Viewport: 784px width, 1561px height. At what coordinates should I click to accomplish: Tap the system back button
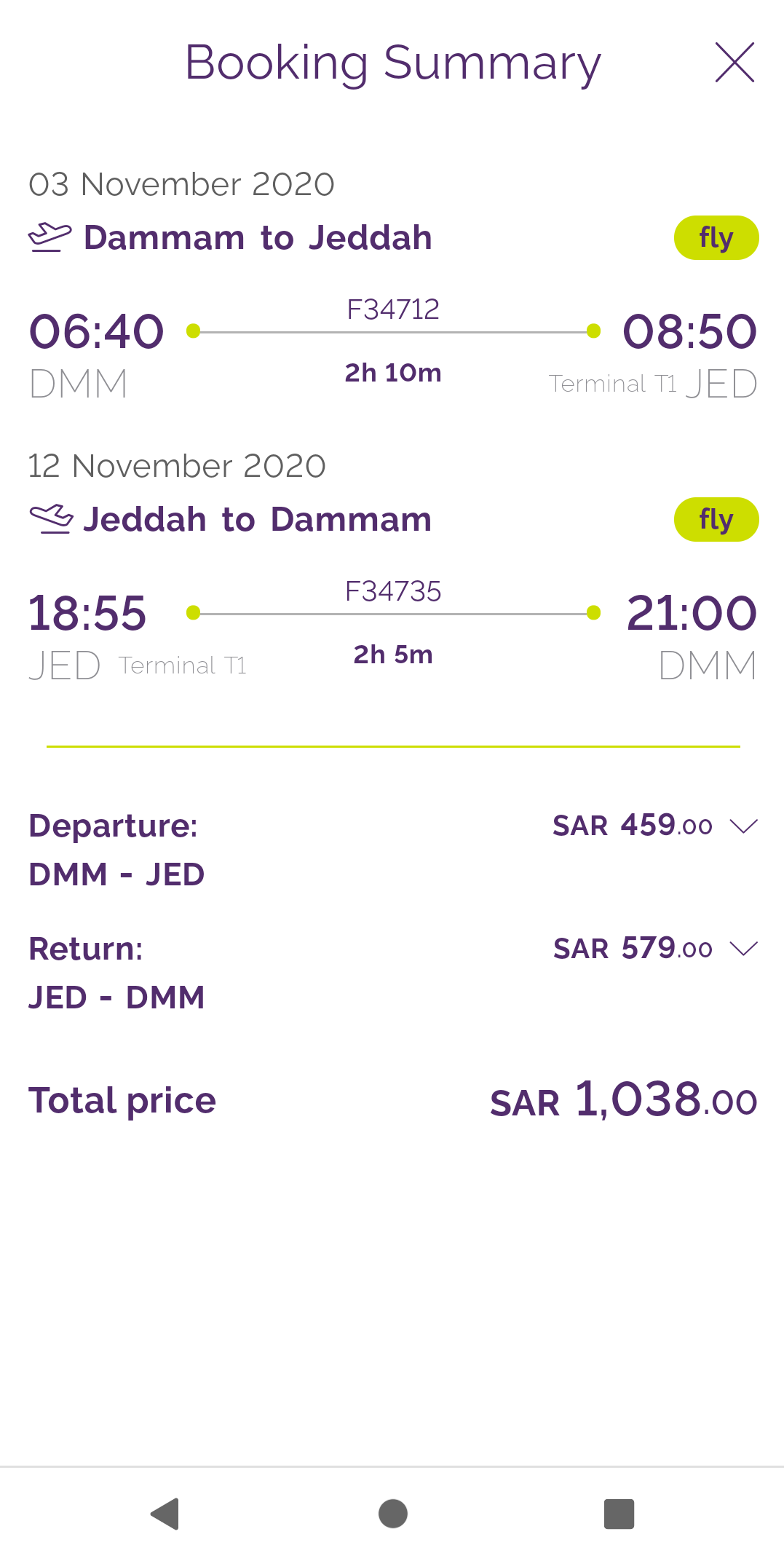point(165,1514)
